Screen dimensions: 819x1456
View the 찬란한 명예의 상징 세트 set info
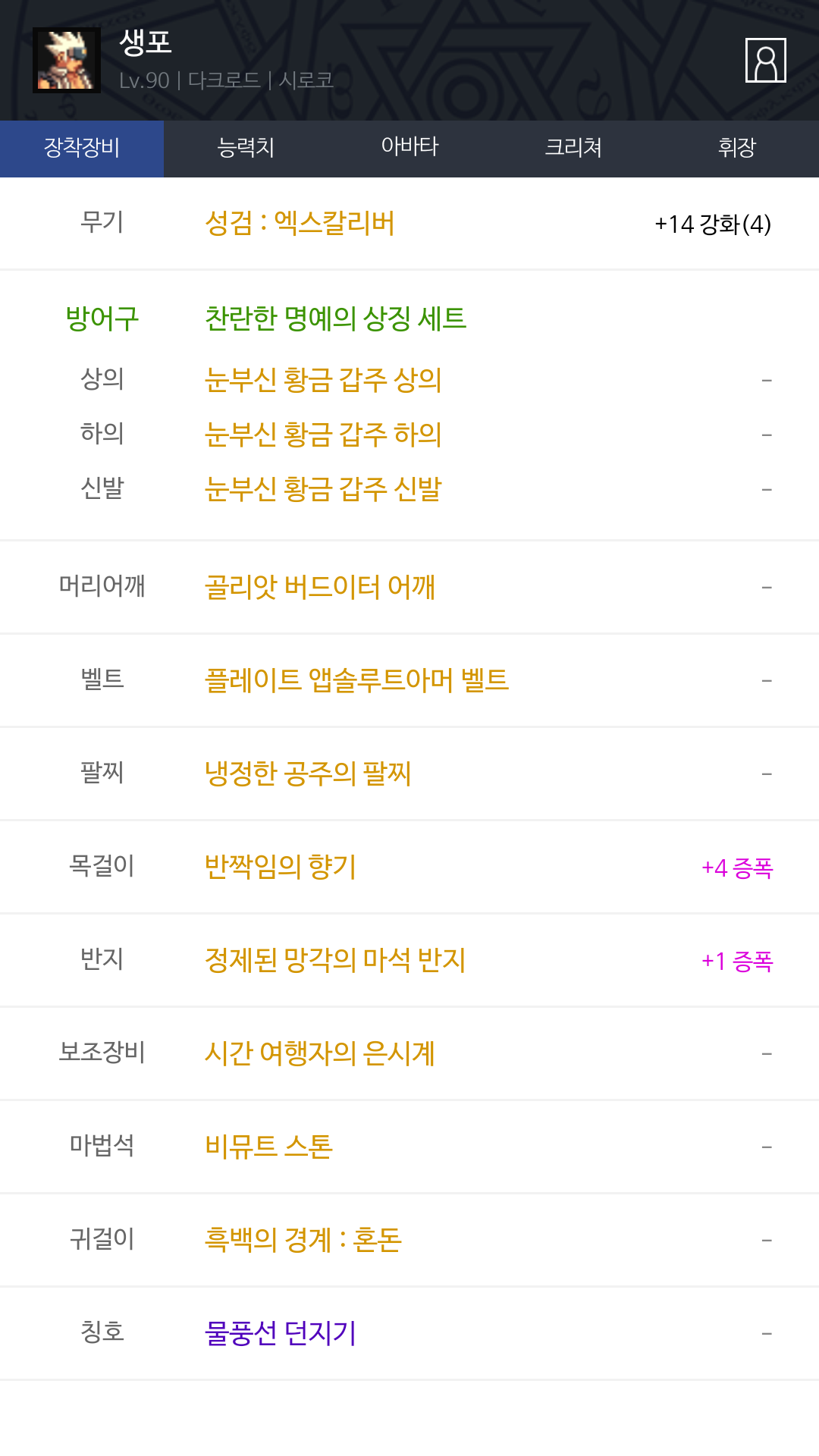click(335, 318)
